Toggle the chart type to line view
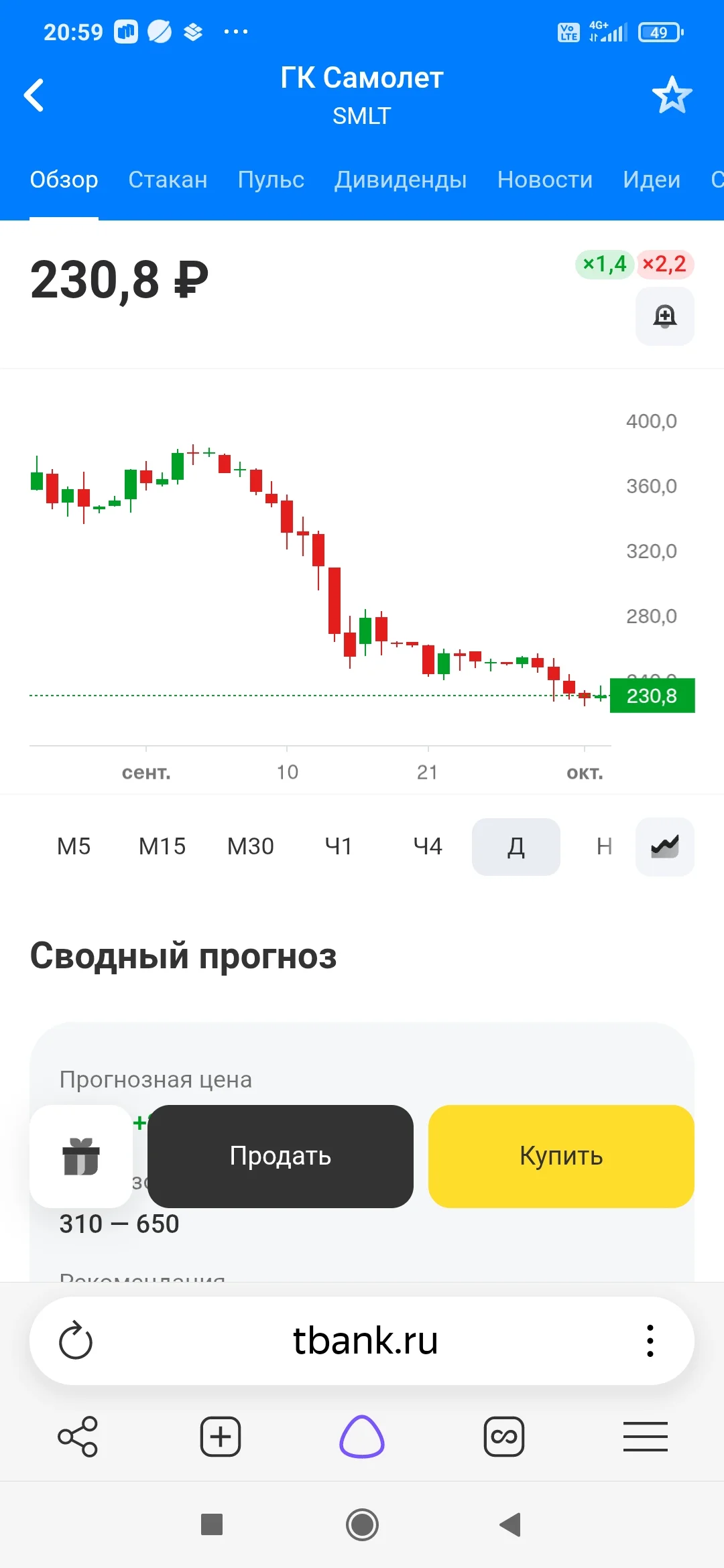The image size is (724, 1568). click(665, 846)
